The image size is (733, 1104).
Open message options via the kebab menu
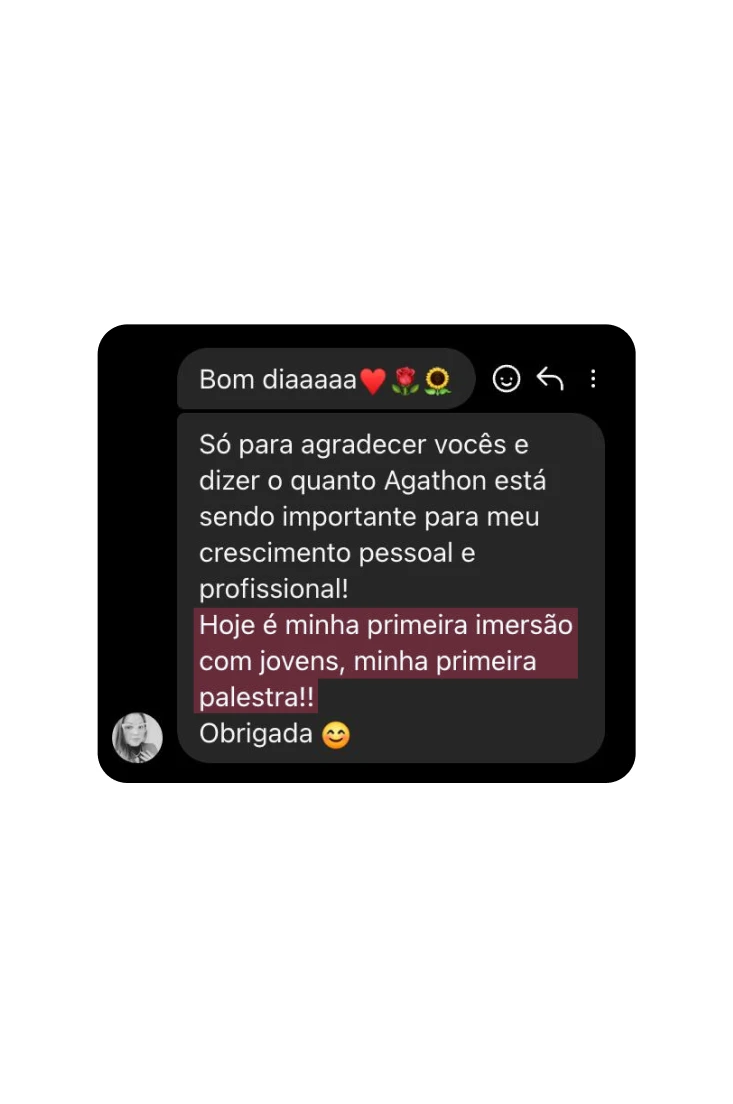pyautogui.click(x=594, y=379)
